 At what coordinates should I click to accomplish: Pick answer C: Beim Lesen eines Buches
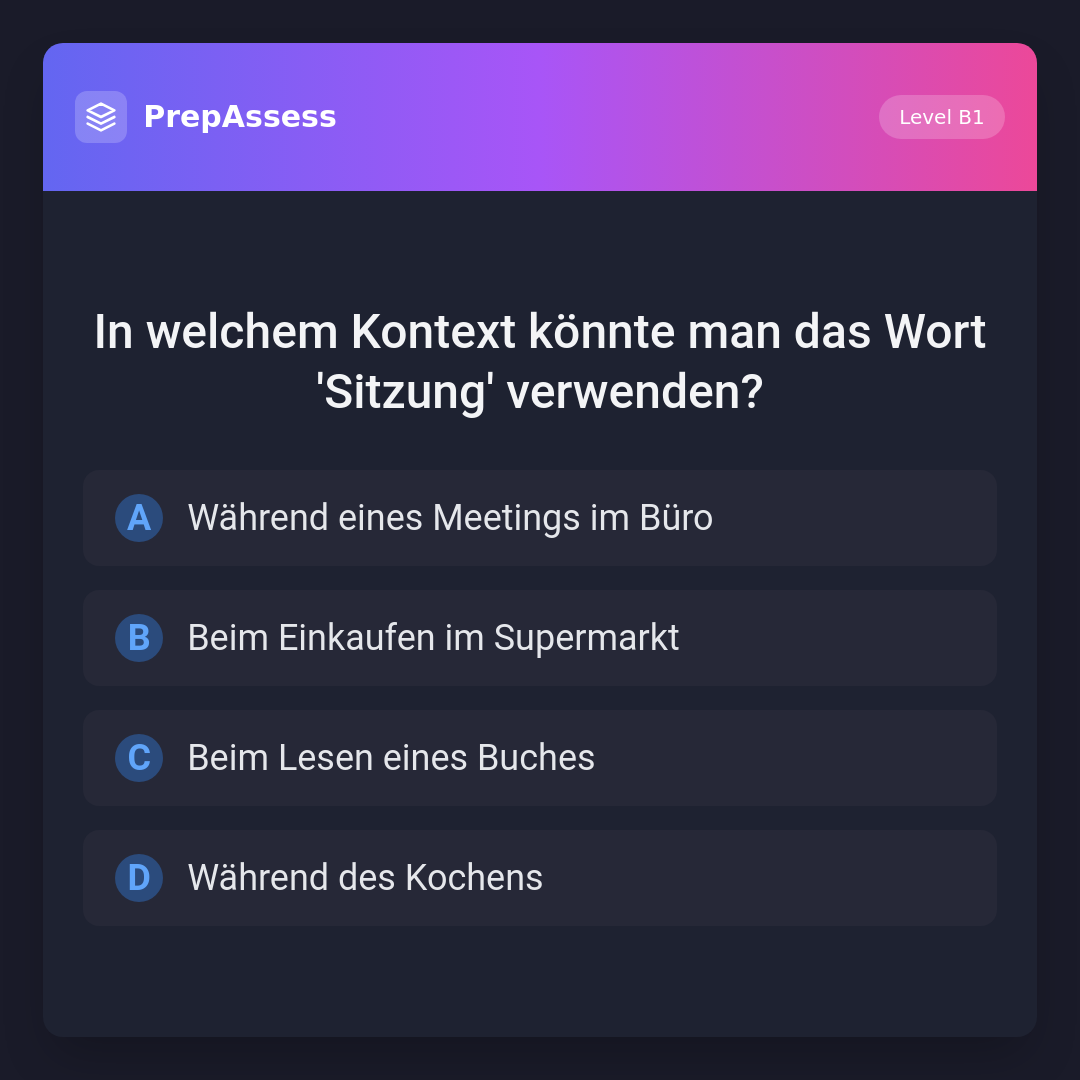click(x=540, y=758)
